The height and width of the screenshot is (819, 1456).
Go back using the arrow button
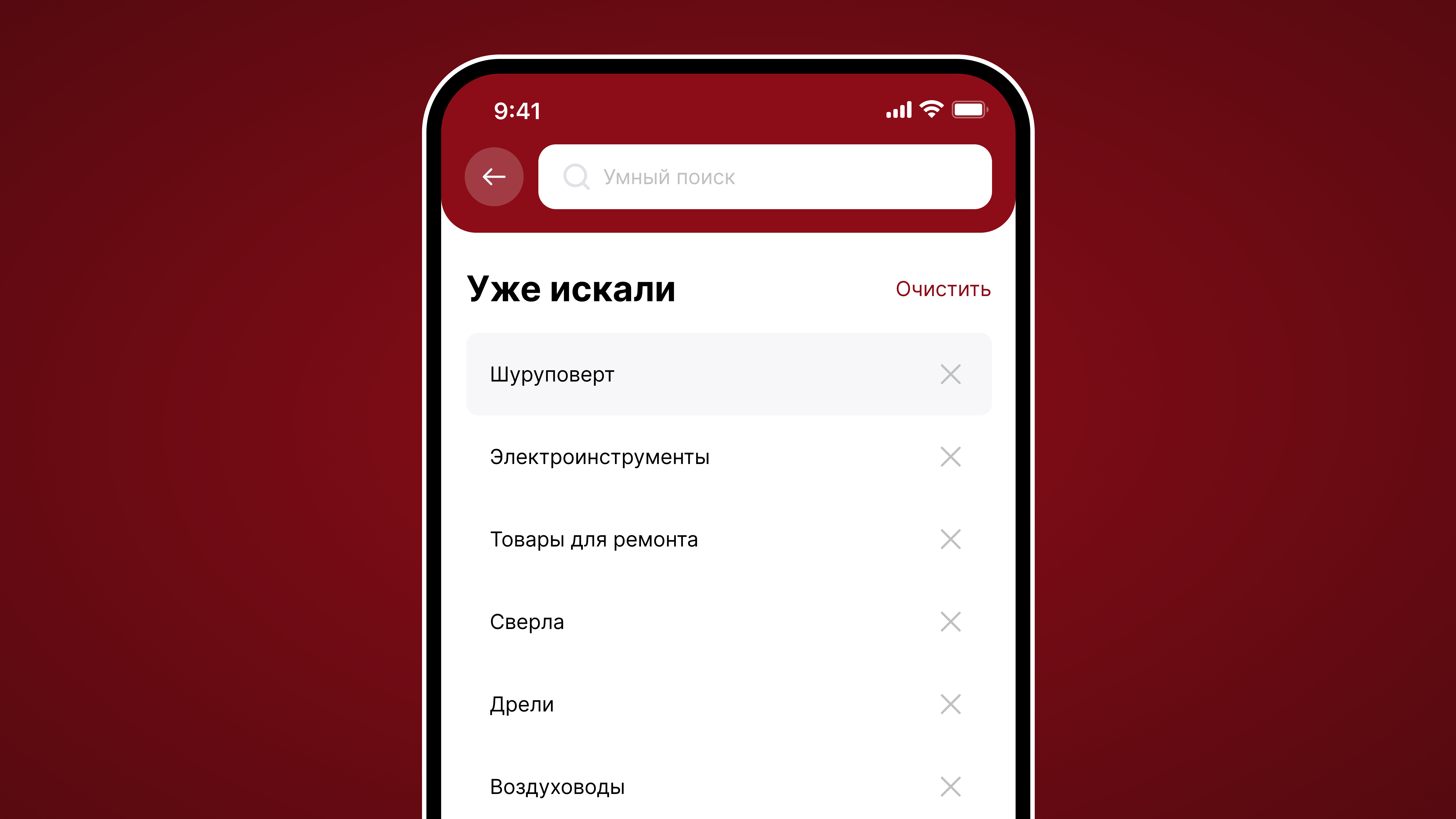[x=493, y=177]
